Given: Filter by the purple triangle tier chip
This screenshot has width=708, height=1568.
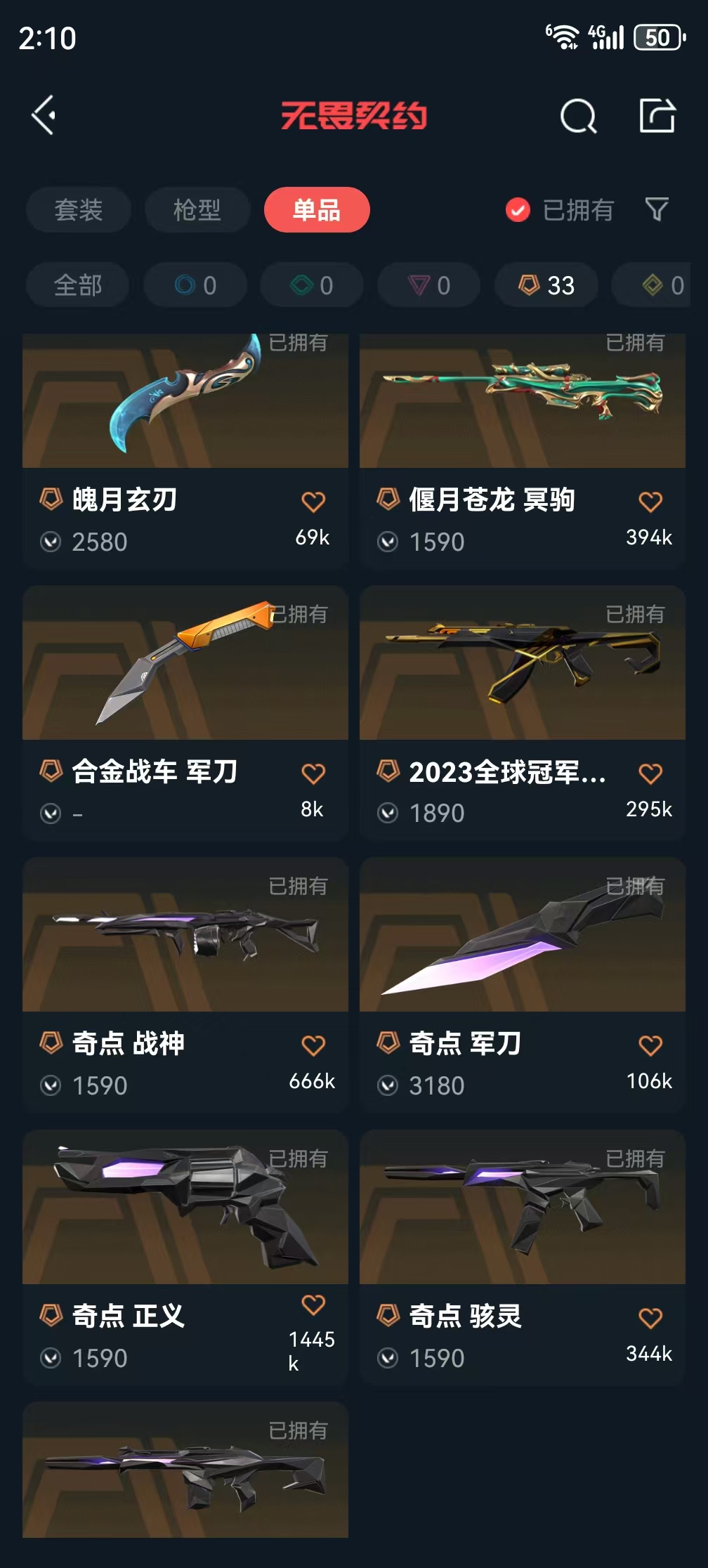Looking at the screenshot, I should (429, 285).
